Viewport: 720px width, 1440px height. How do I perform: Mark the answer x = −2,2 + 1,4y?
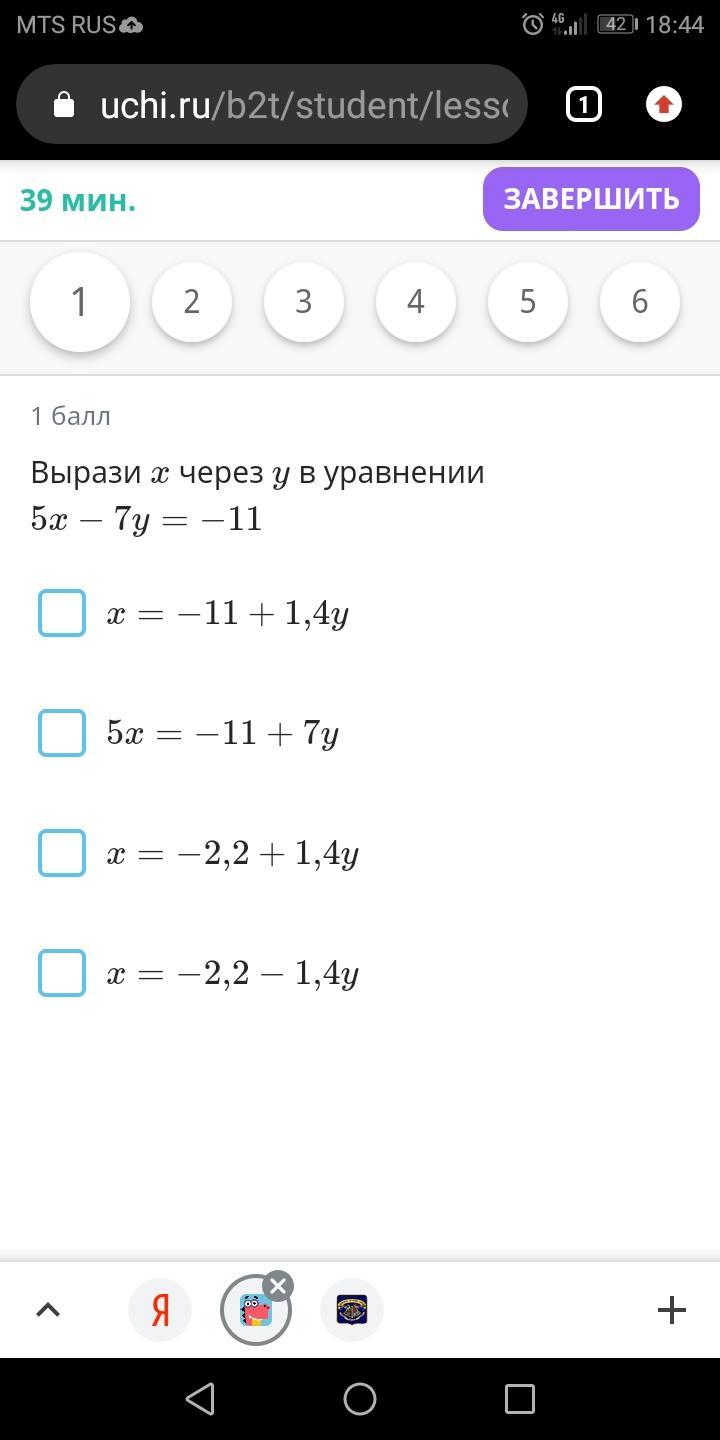pos(62,853)
